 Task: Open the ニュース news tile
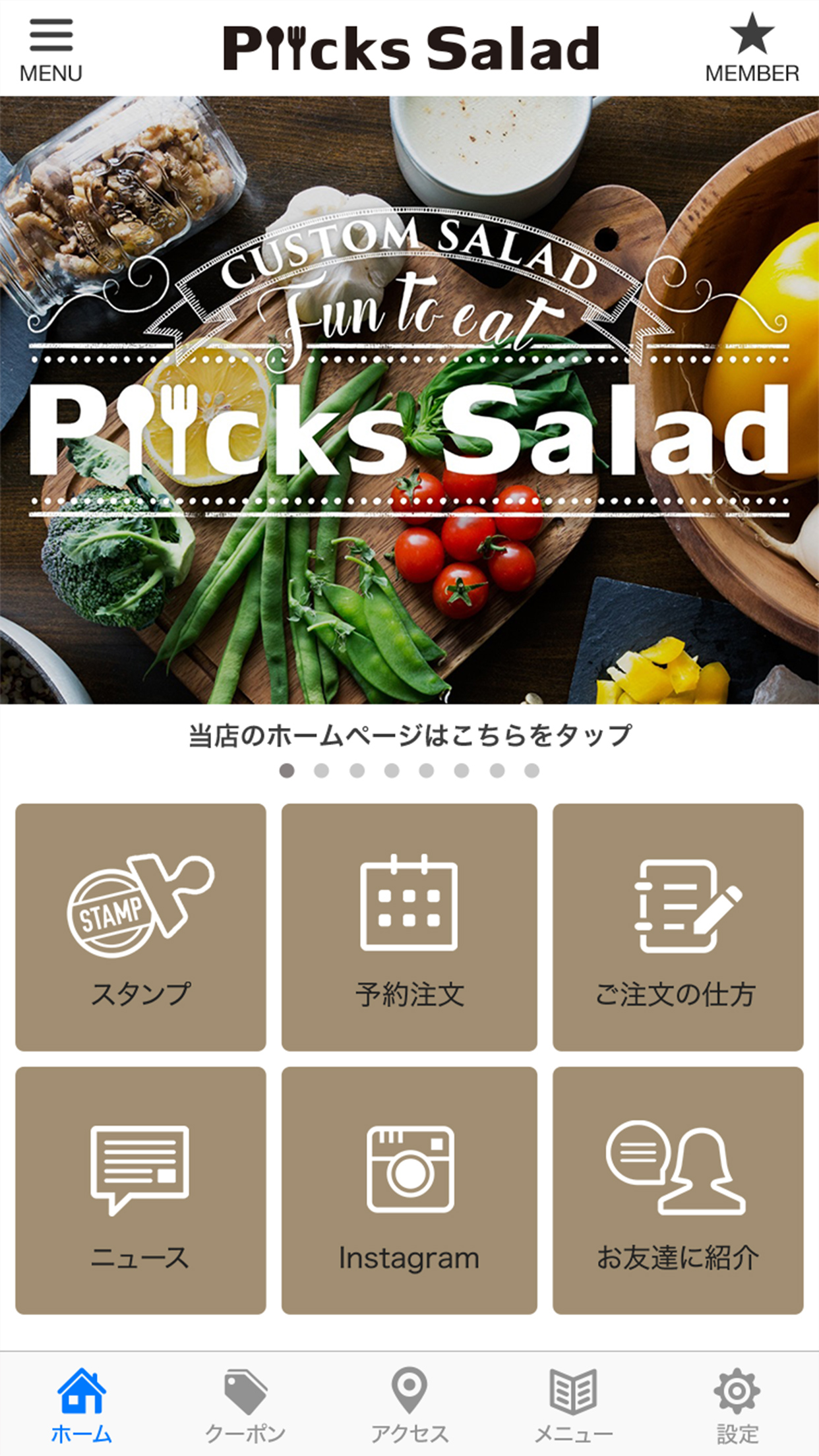click(x=140, y=1190)
